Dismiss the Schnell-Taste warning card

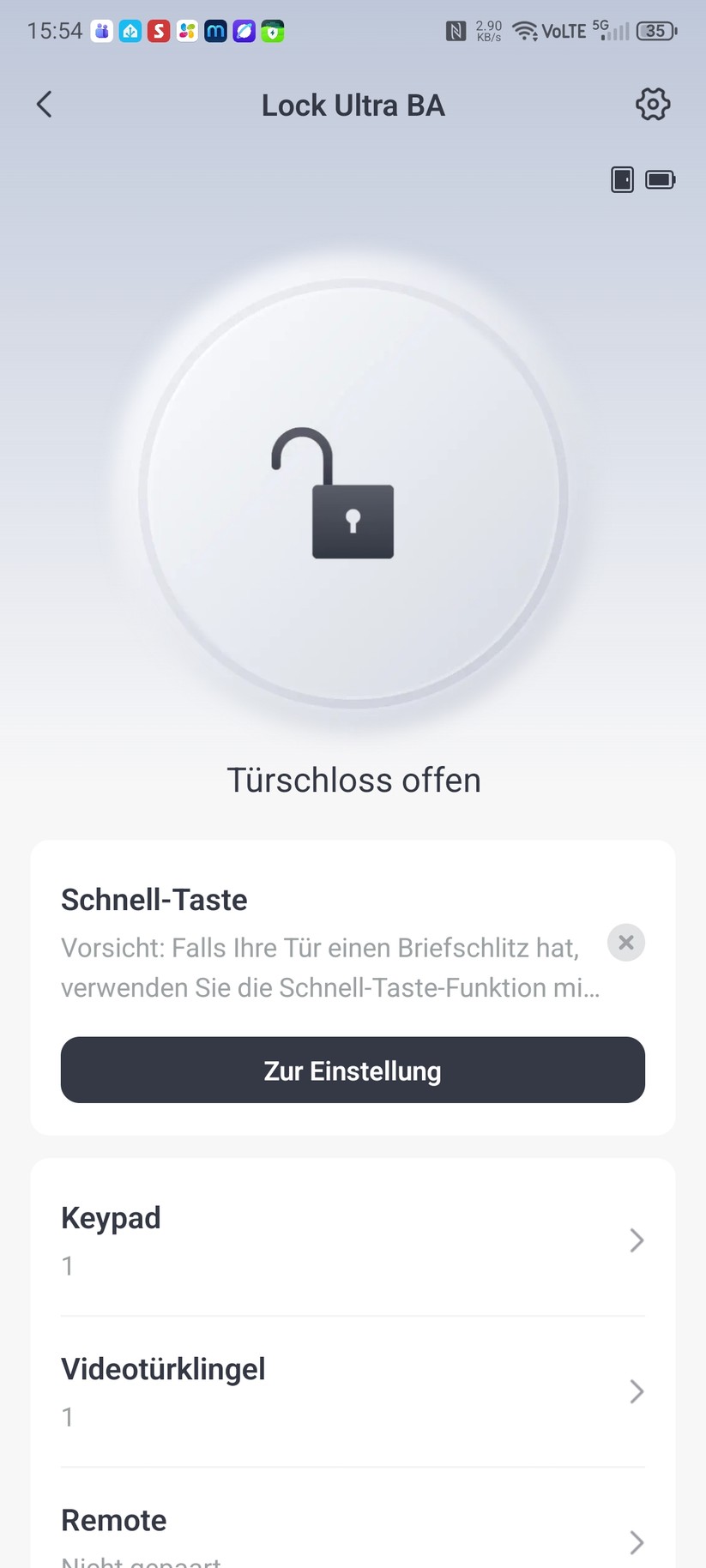[625, 942]
